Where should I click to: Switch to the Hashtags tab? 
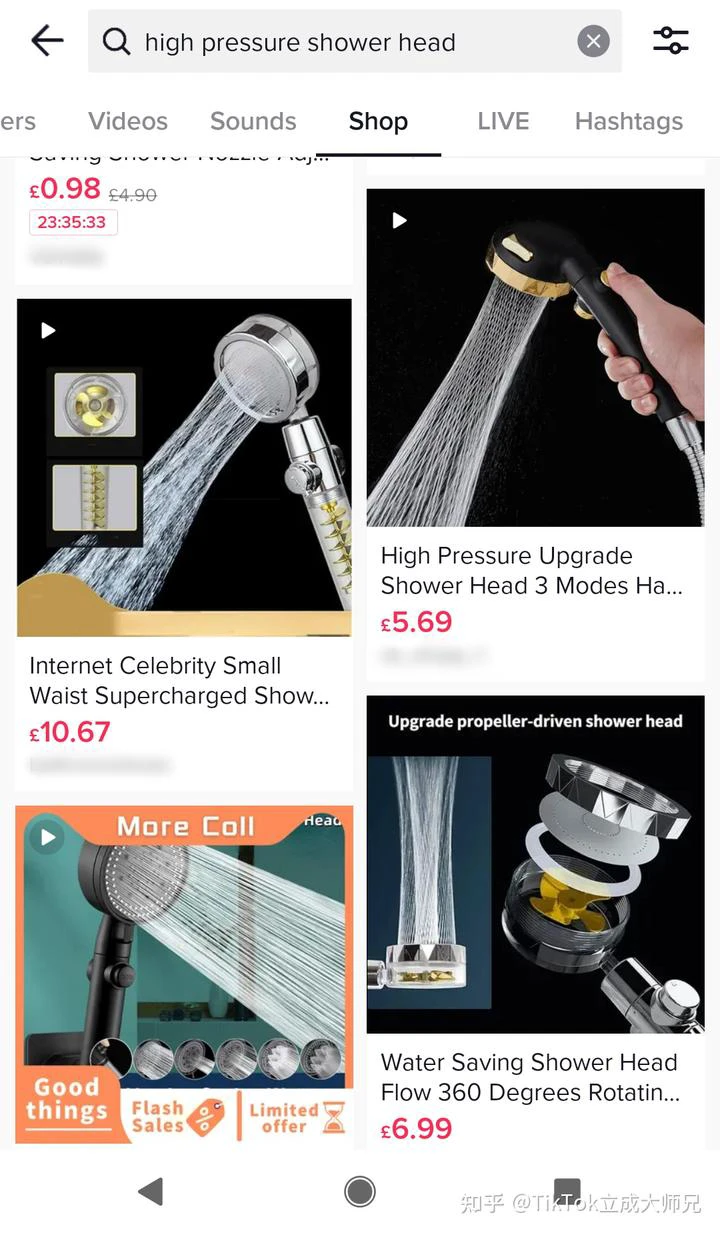628,121
